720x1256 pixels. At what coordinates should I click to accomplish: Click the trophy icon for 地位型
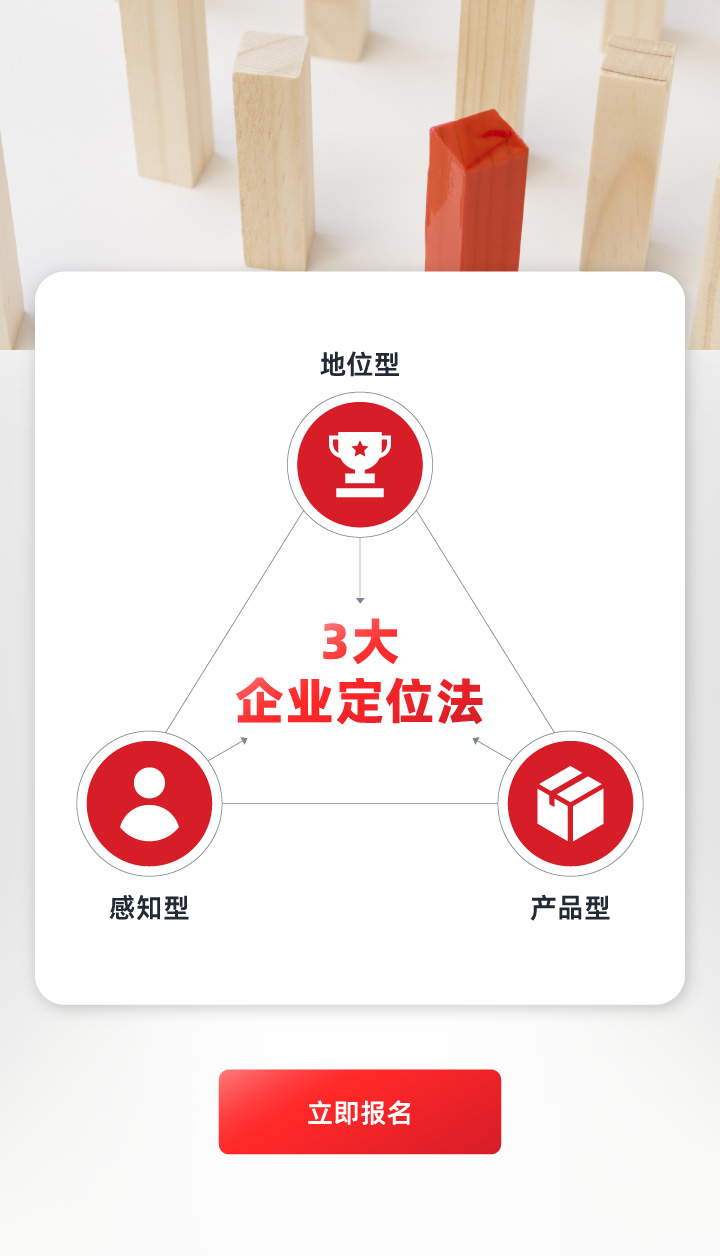coord(360,463)
